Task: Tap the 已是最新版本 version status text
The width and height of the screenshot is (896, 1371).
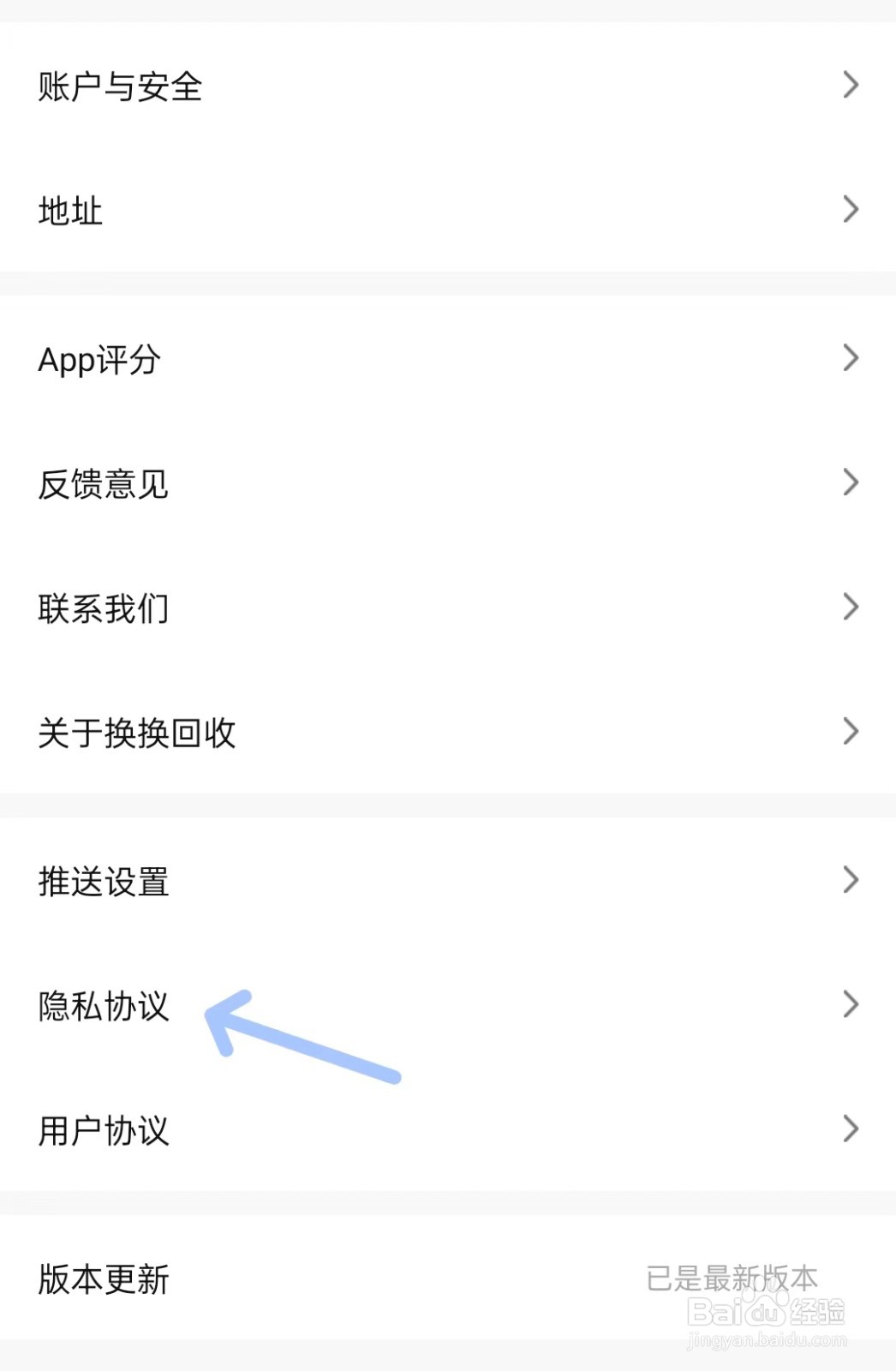Action: [732, 1279]
